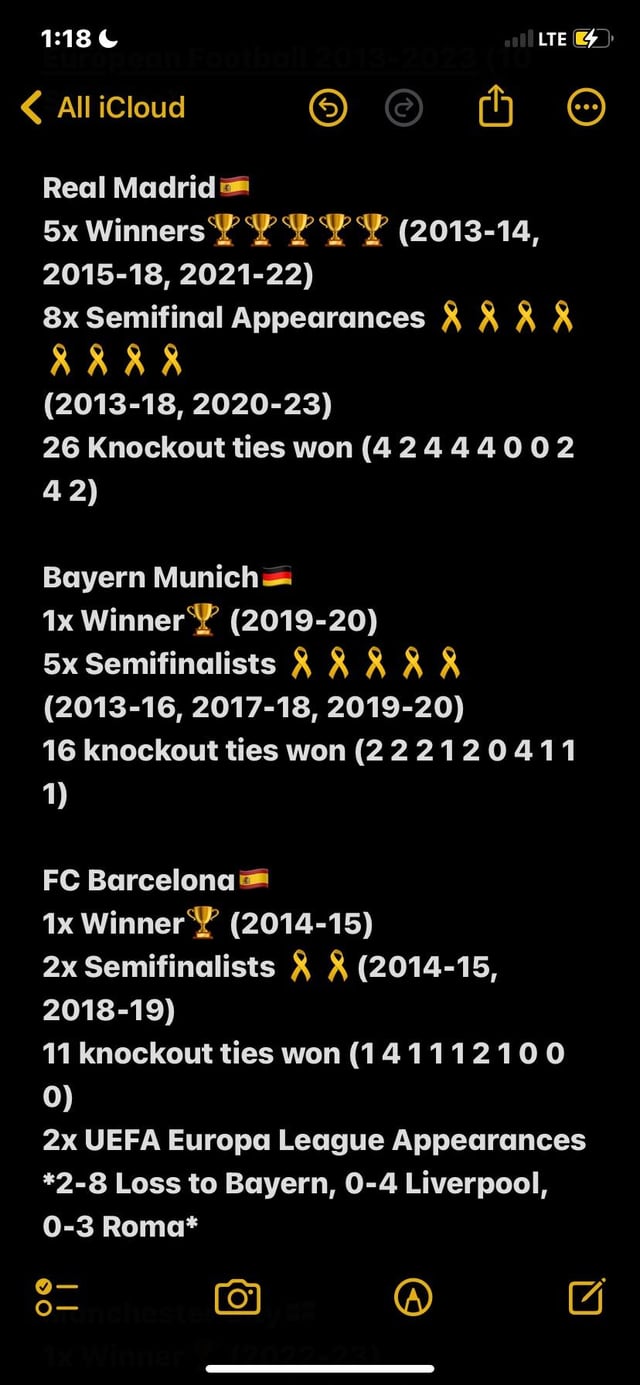Go back to All iCloud notes
Screen dimensions: 640x1385
103,107
